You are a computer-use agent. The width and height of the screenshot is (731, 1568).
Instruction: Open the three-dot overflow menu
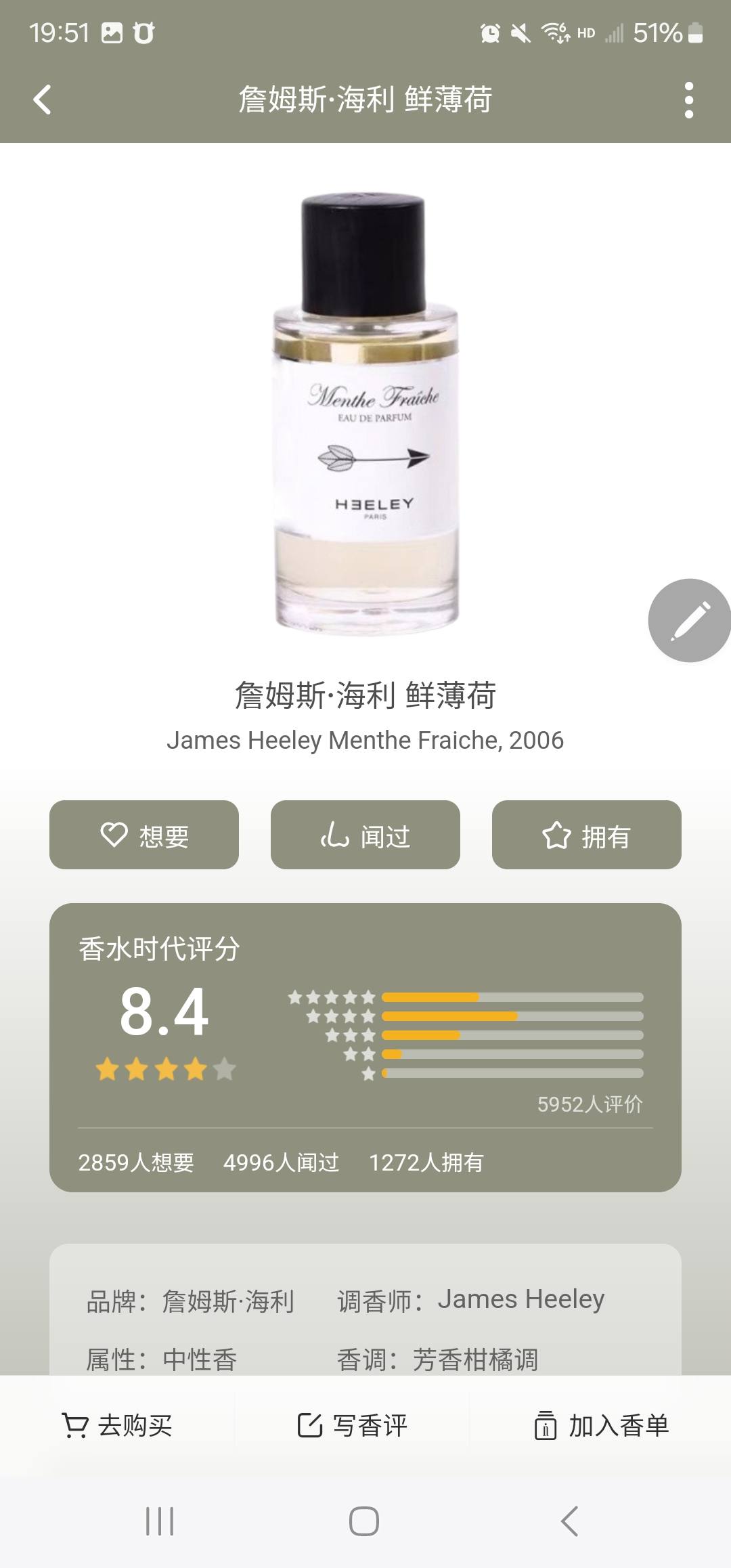(688, 100)
